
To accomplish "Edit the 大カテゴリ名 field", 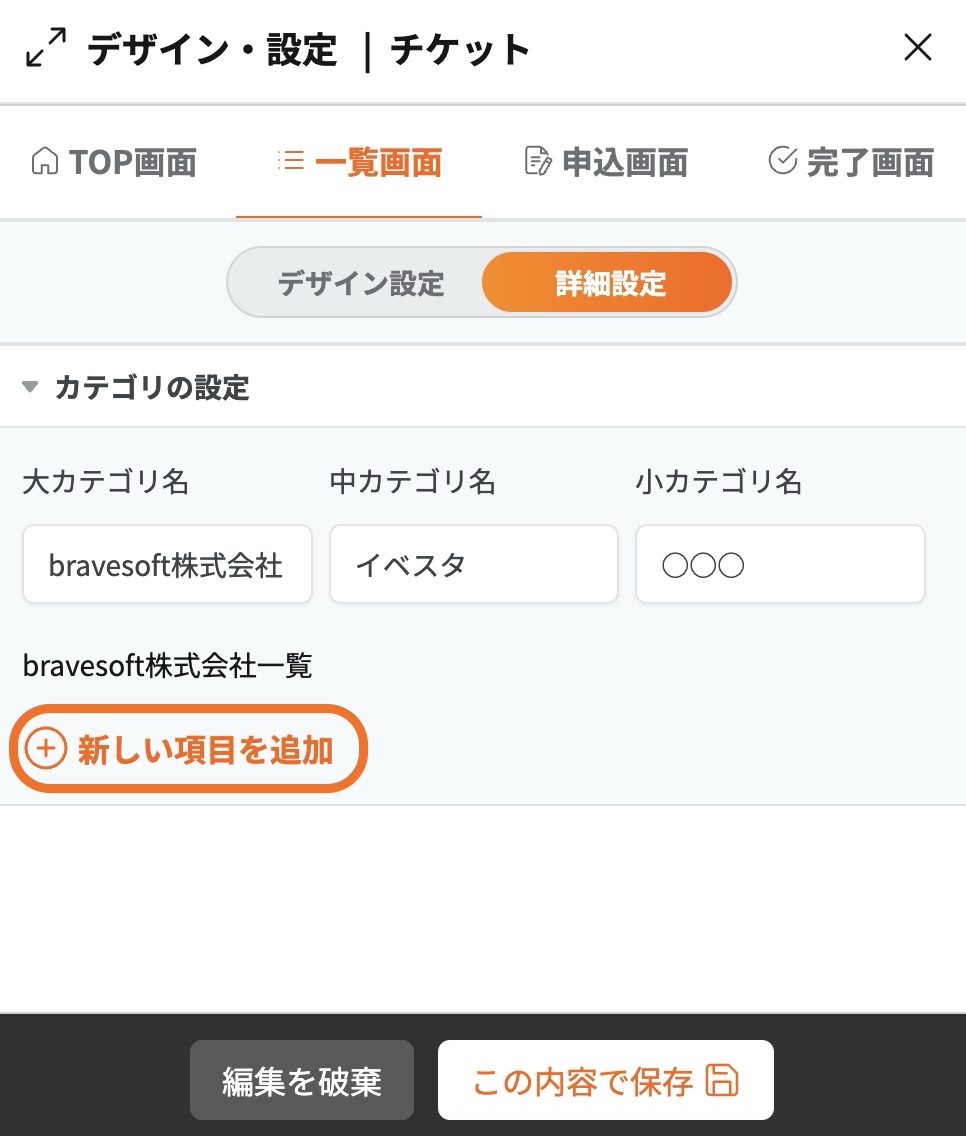I will coord(167,565).
